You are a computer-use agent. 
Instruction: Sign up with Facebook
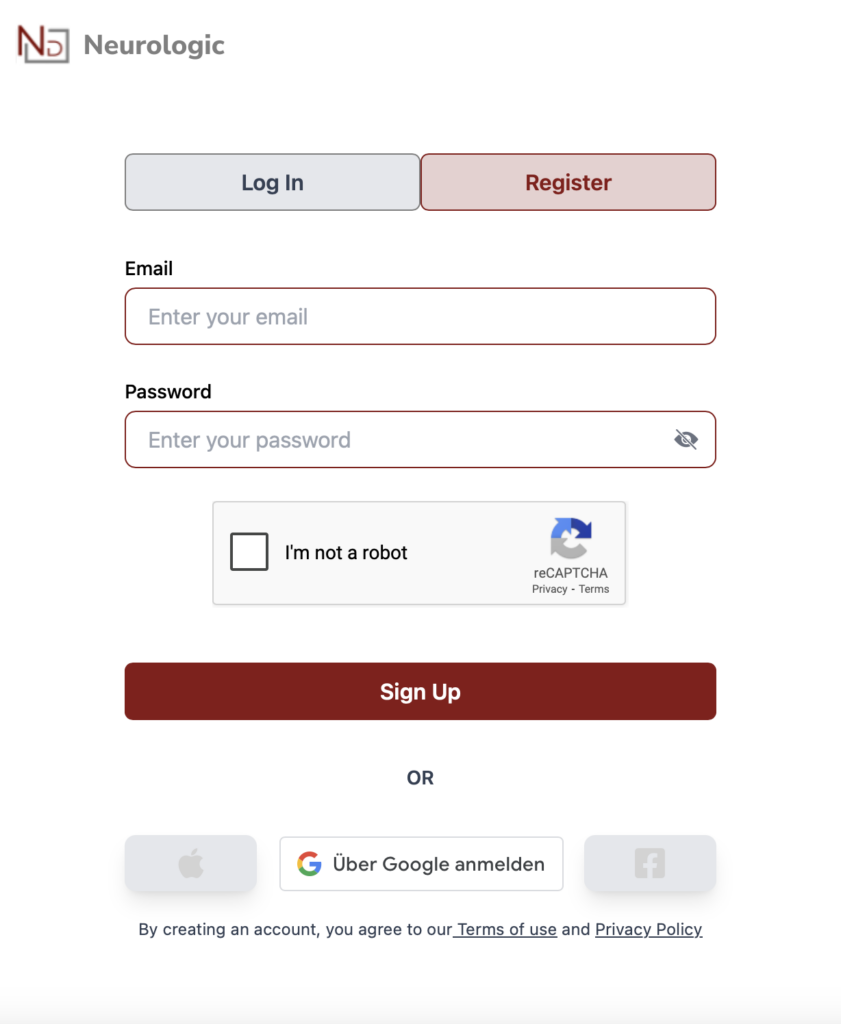tap(650, 863)
